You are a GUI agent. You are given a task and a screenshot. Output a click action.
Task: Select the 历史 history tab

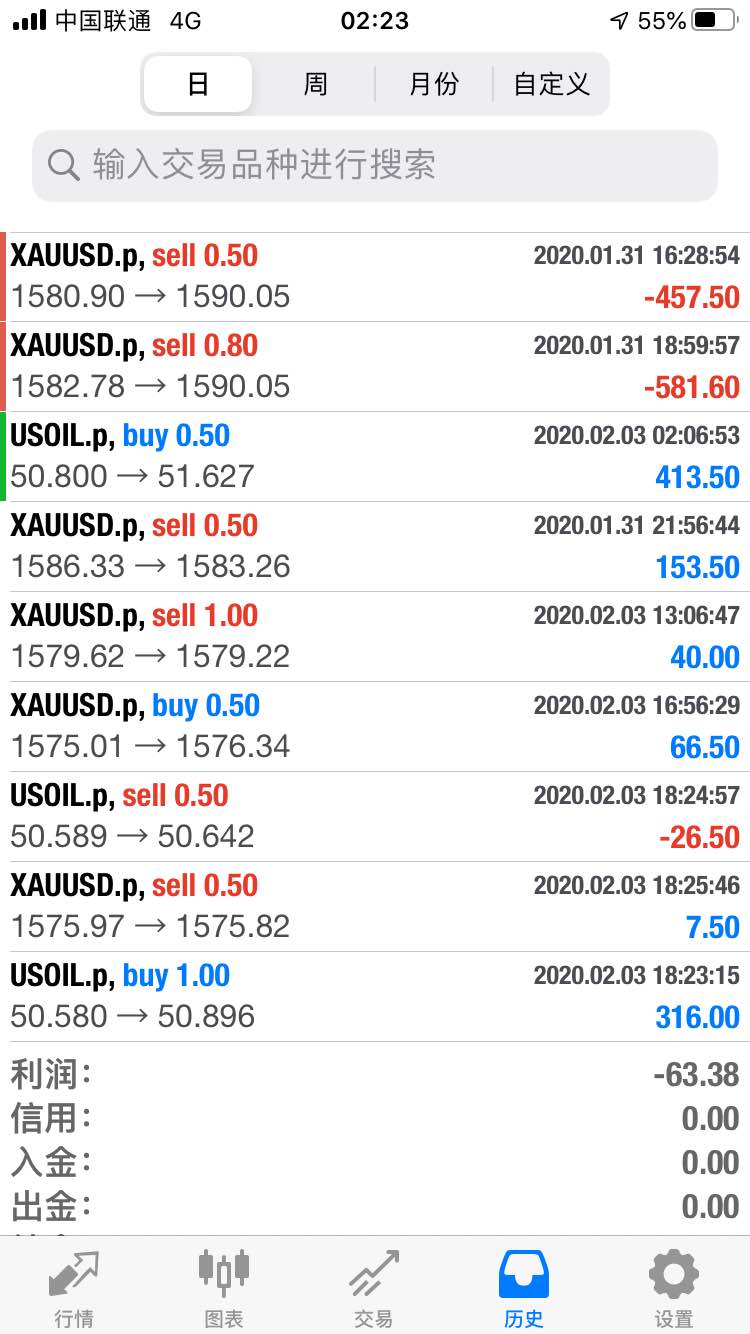(x=524, y=1288)
